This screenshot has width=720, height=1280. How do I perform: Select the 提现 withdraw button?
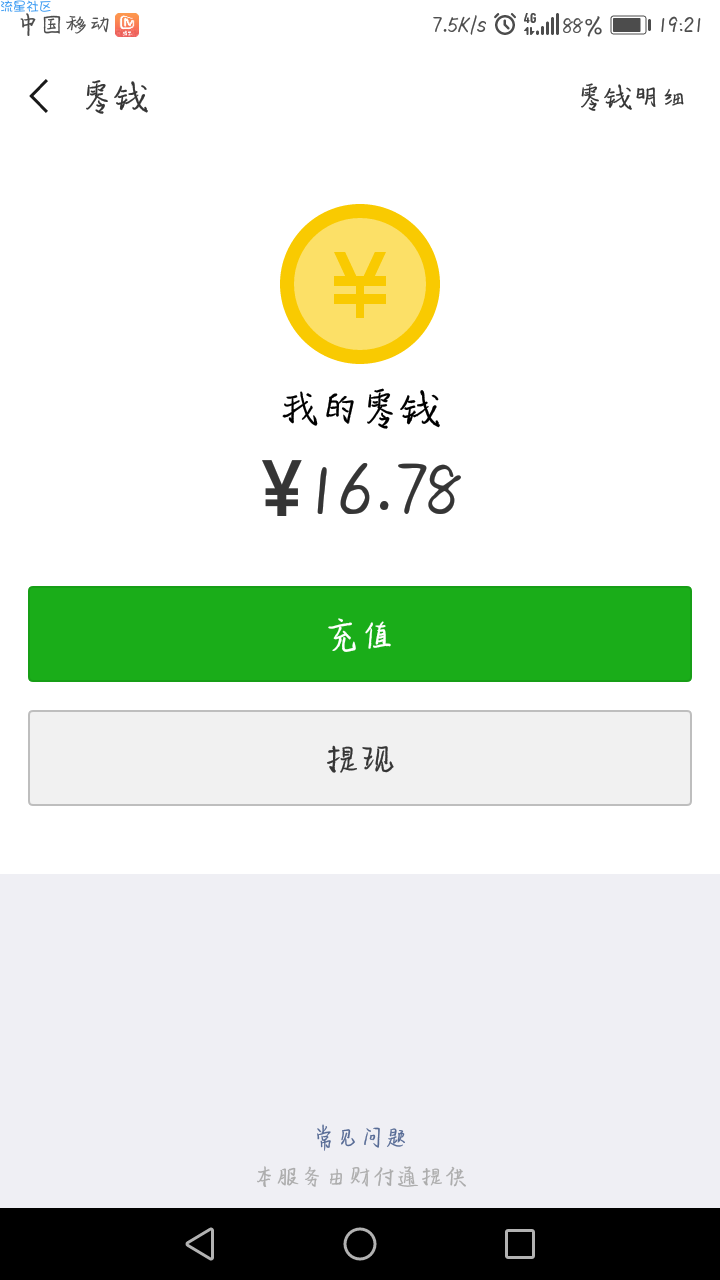(360, 758)
